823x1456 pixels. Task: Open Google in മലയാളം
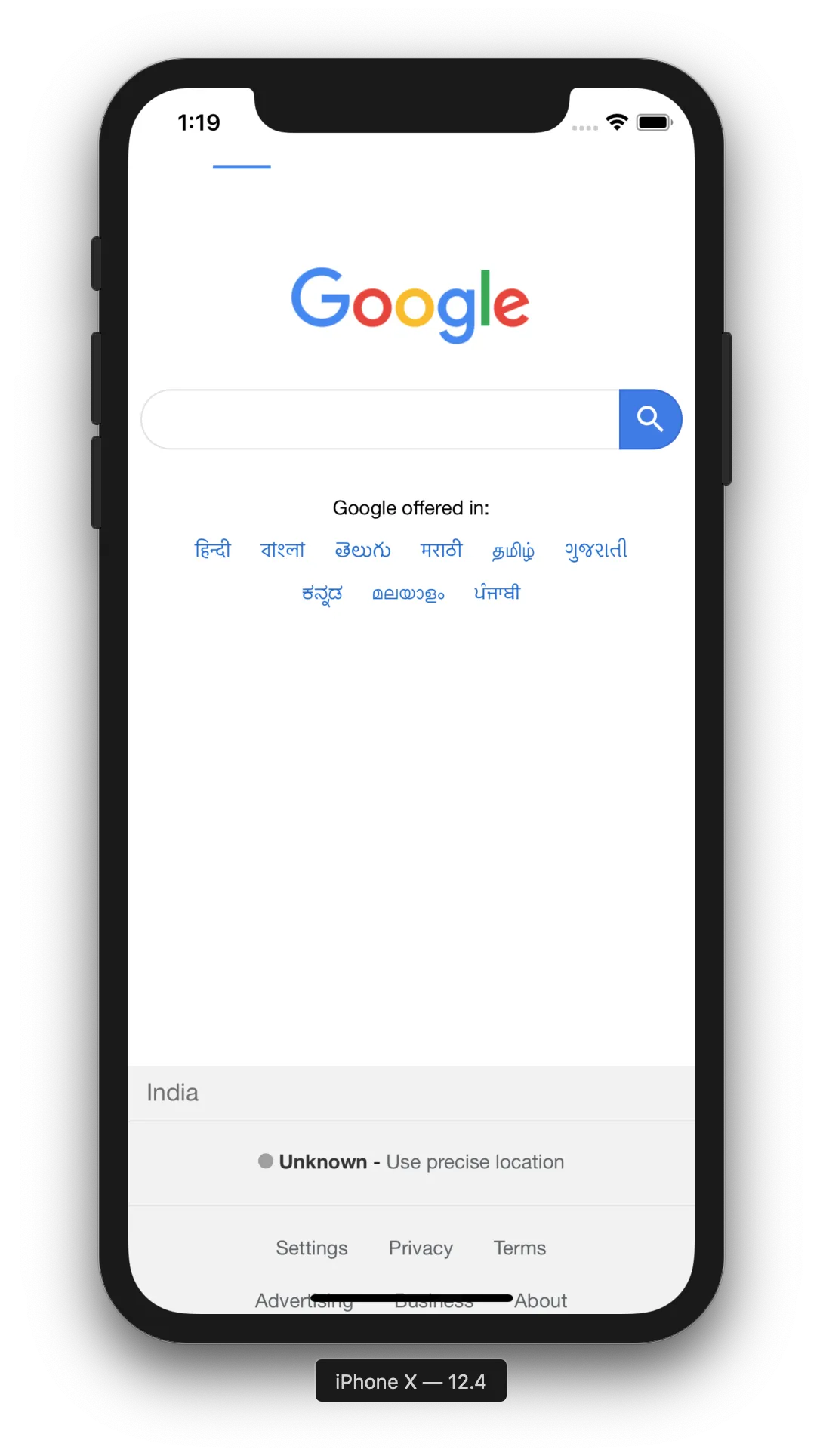coord(408,594)
